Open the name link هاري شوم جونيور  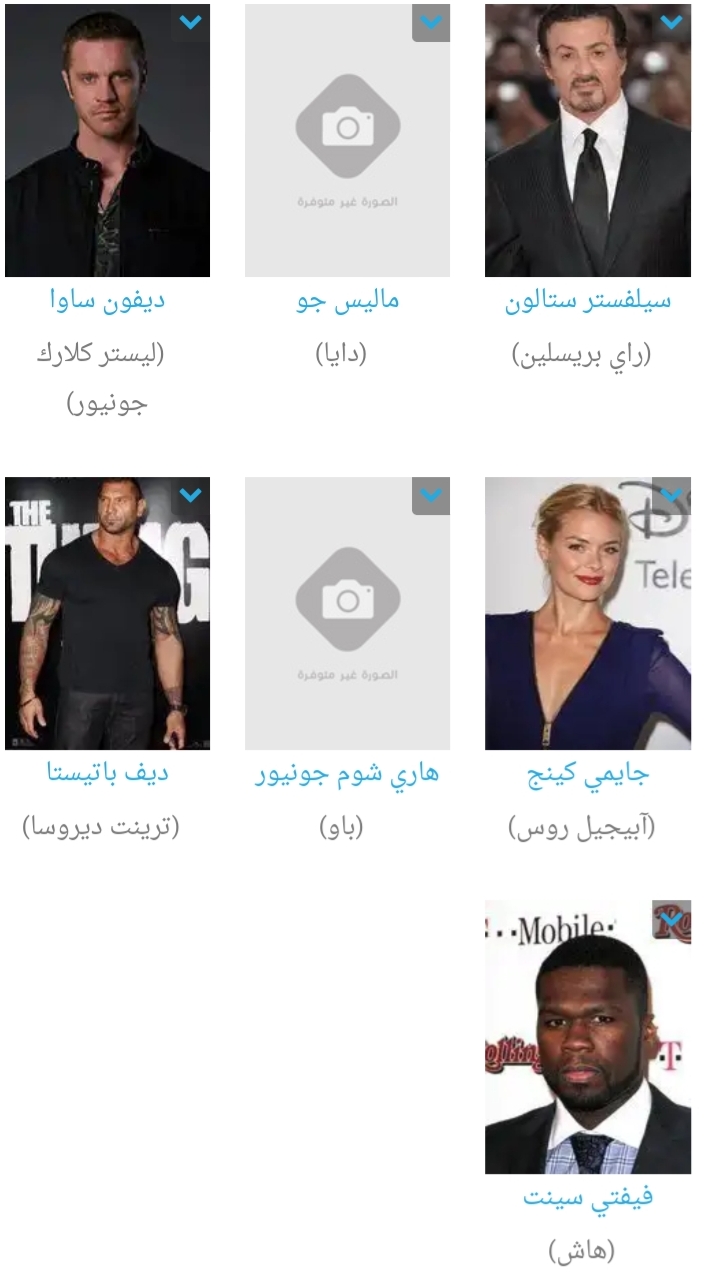pyautogui.click(x=347, y=773)
